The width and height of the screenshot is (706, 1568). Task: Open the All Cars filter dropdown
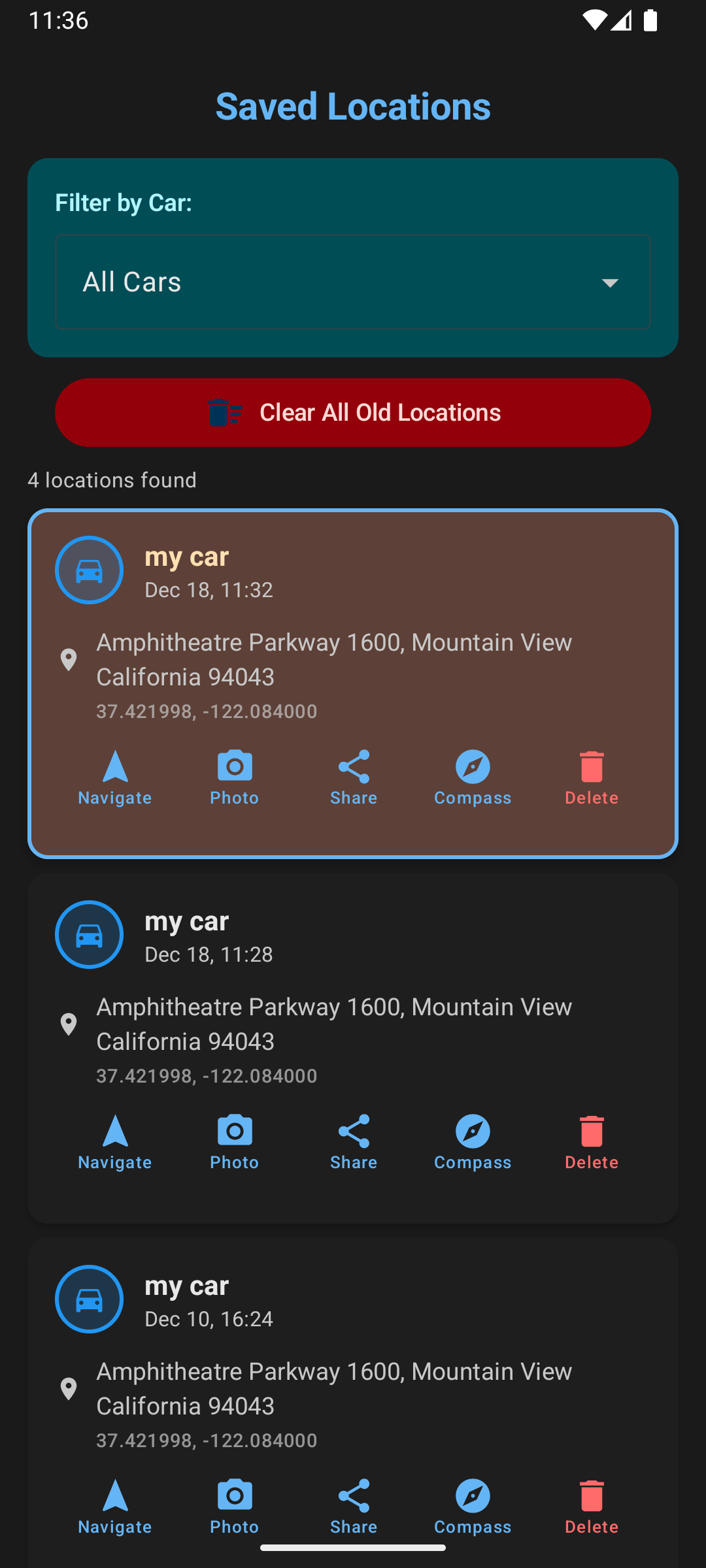tap(353, 281)
